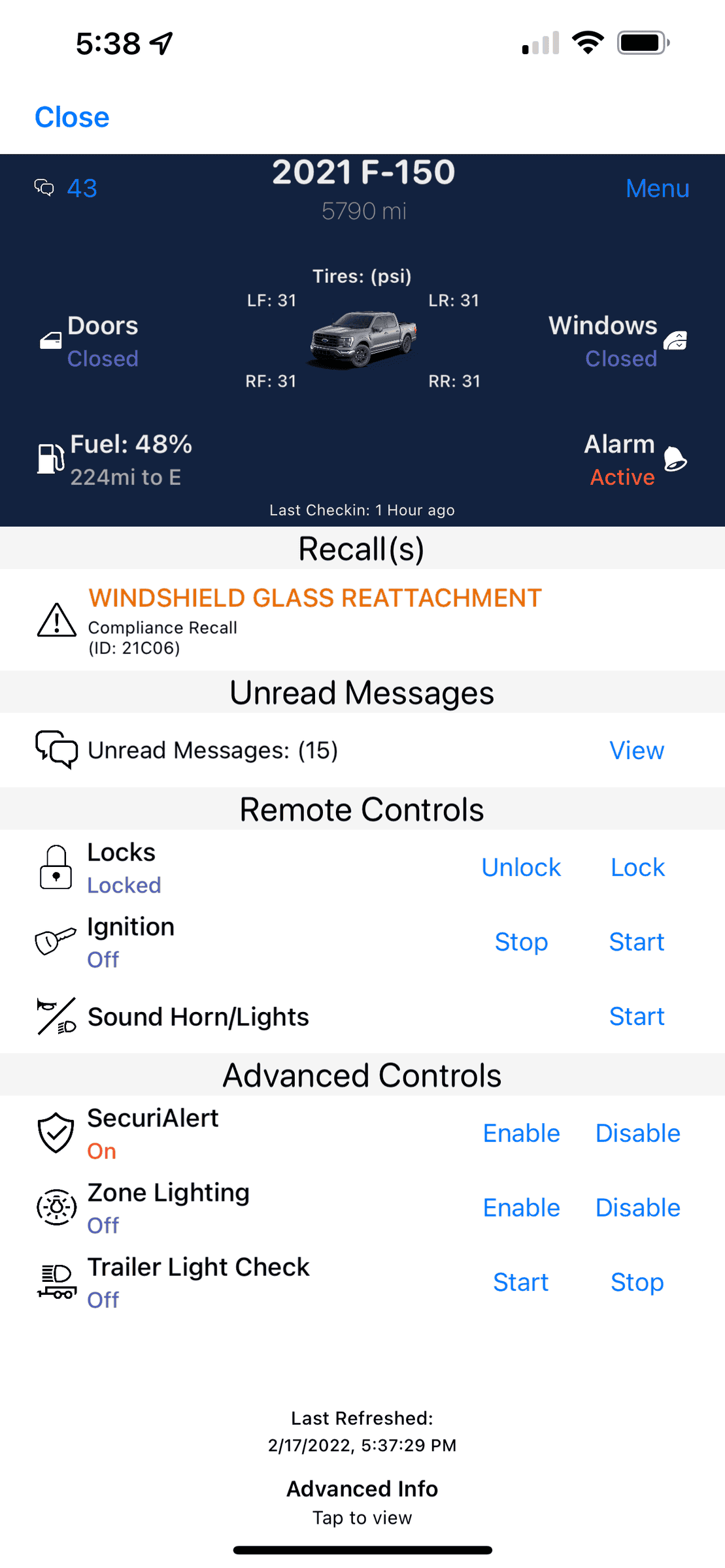
Task: Start the ignition remotely
Action: tap(636, 942)
